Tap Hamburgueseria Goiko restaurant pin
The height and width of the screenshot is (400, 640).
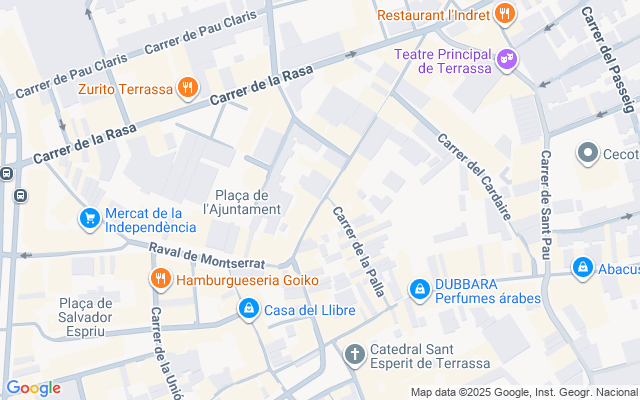[x=159, y=279]
